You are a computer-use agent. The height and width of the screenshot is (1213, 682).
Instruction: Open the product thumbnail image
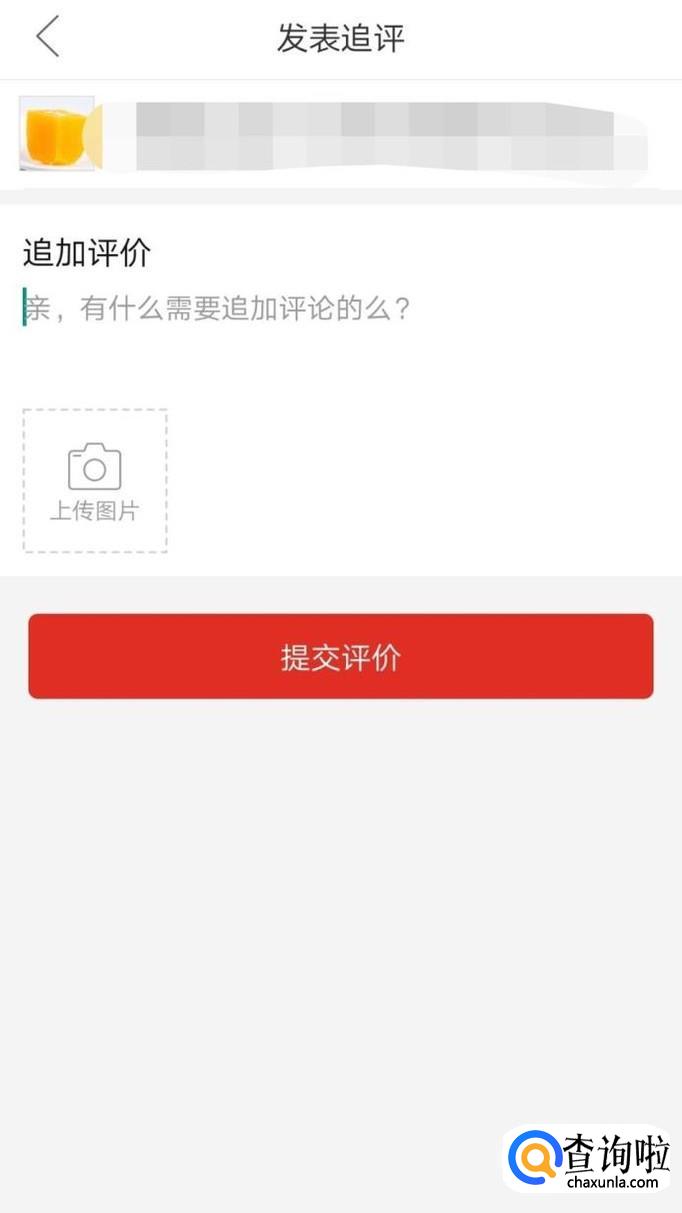tap(56, 134)
